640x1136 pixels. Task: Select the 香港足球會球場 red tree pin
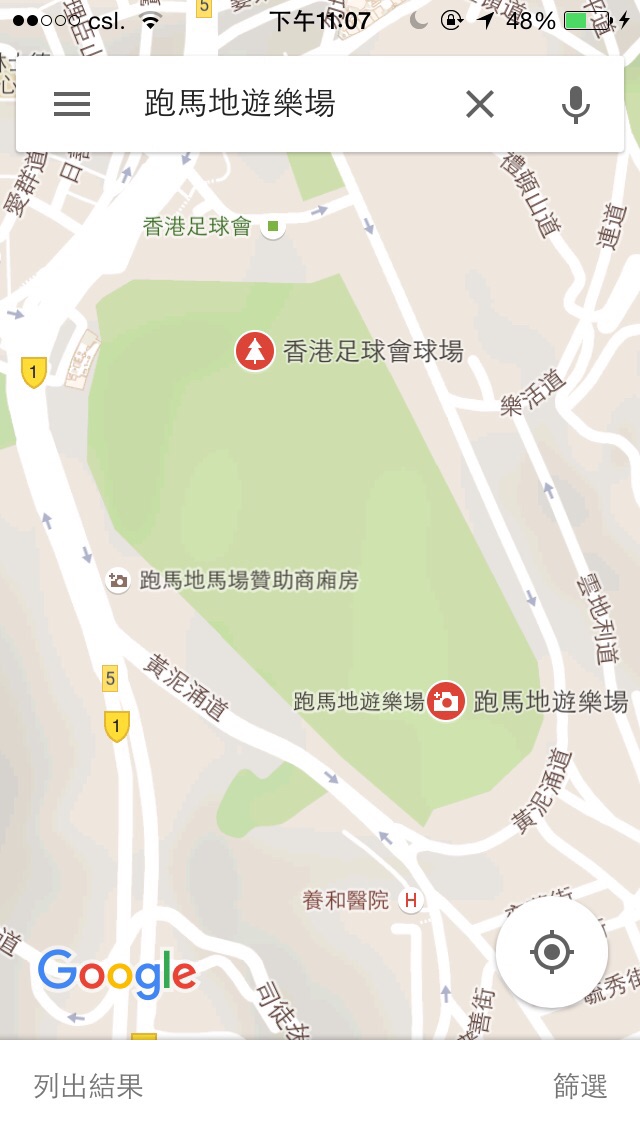click(254, 351)
